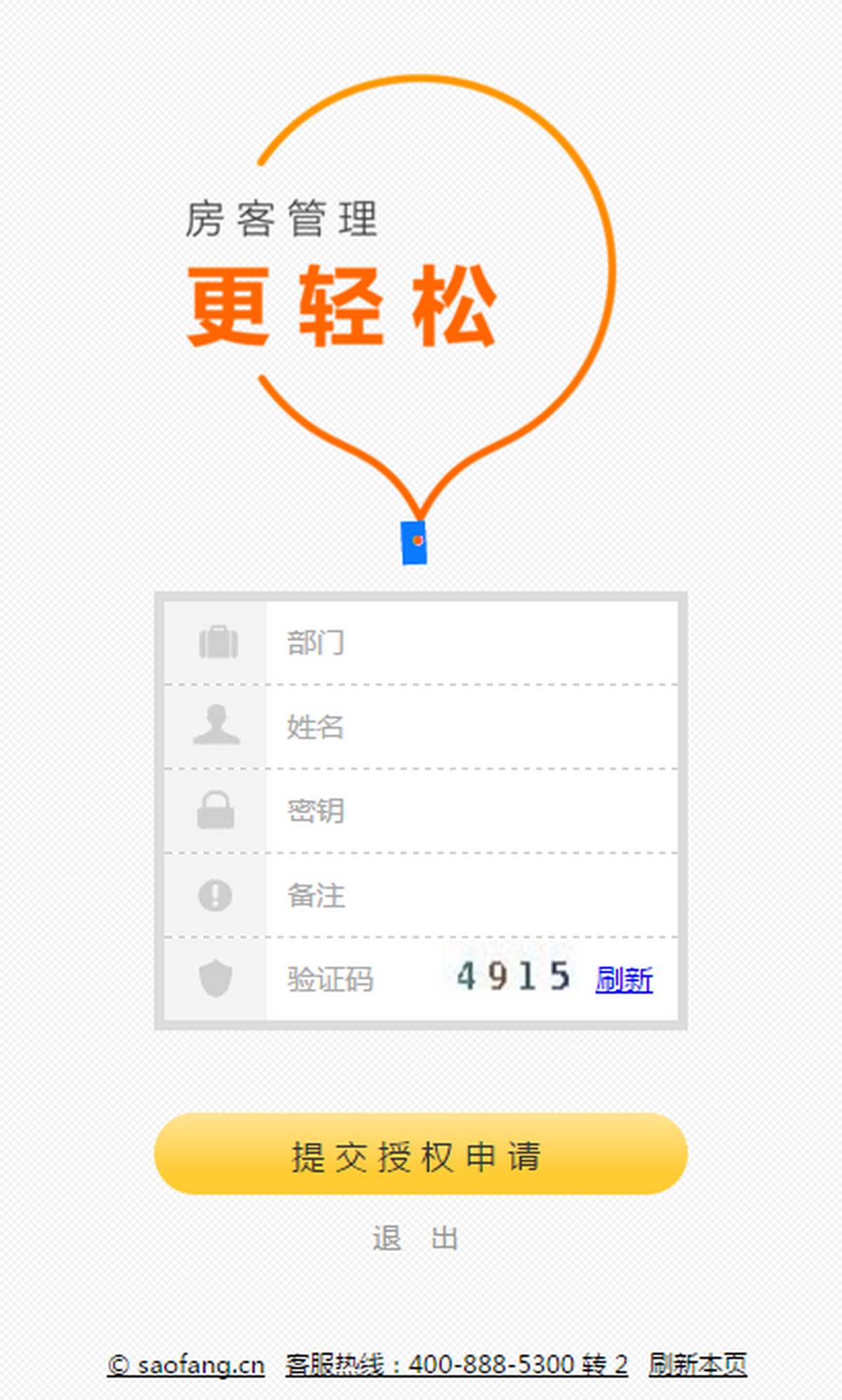Reload via 刷新本页 link
This screenshot has width=842, height=1400.
coord(697,1365)
